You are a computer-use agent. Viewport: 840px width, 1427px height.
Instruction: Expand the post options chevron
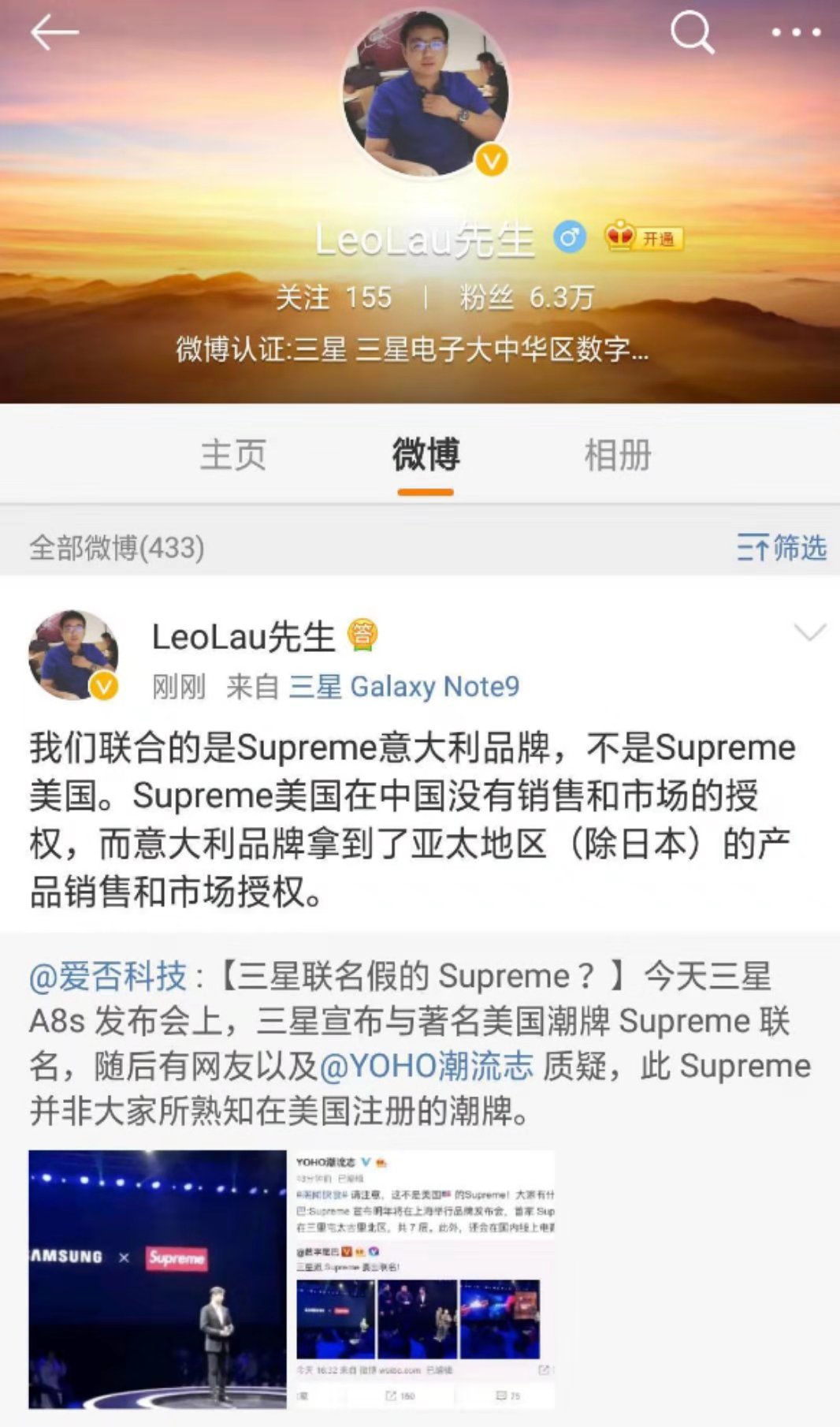click(809, 632)
